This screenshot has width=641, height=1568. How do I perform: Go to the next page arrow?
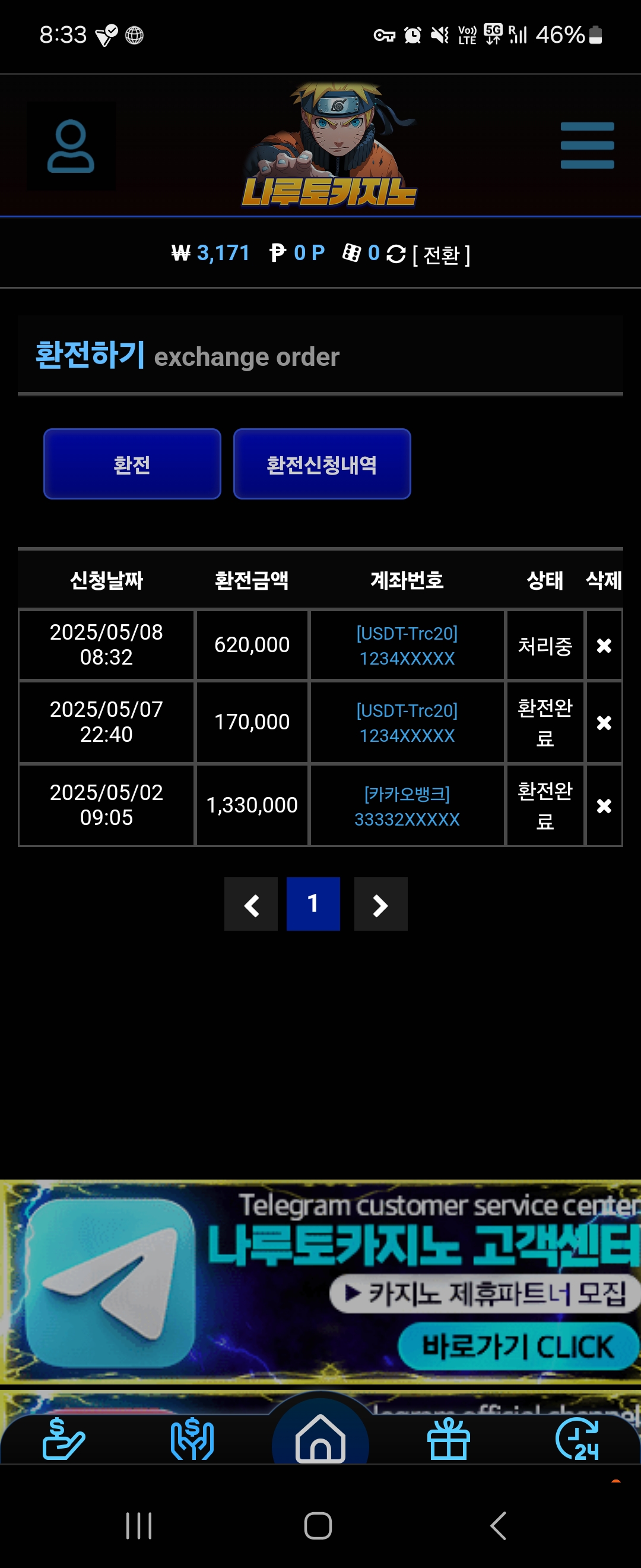pos(380,904)
